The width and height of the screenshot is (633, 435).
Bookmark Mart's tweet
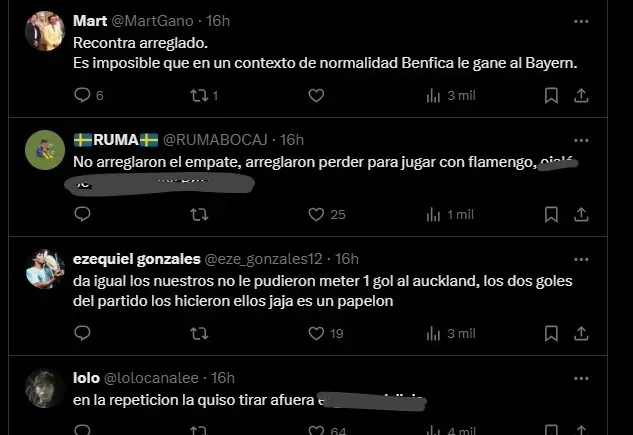click(x=551, y=96)
